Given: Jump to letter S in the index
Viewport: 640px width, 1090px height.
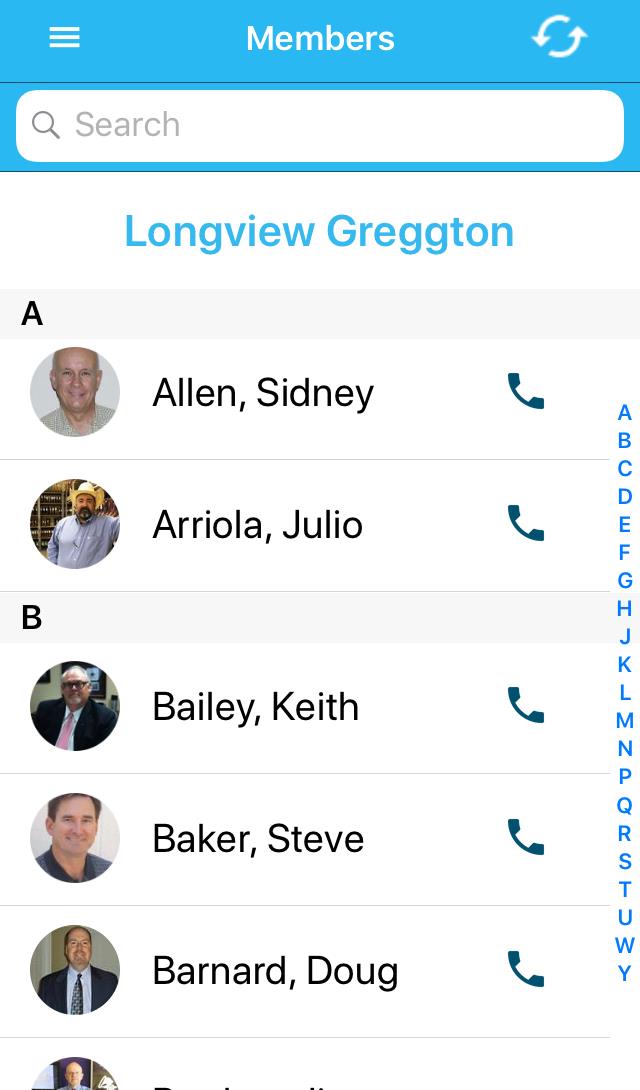Looking at the screenshot, I should tap(625, 861).
